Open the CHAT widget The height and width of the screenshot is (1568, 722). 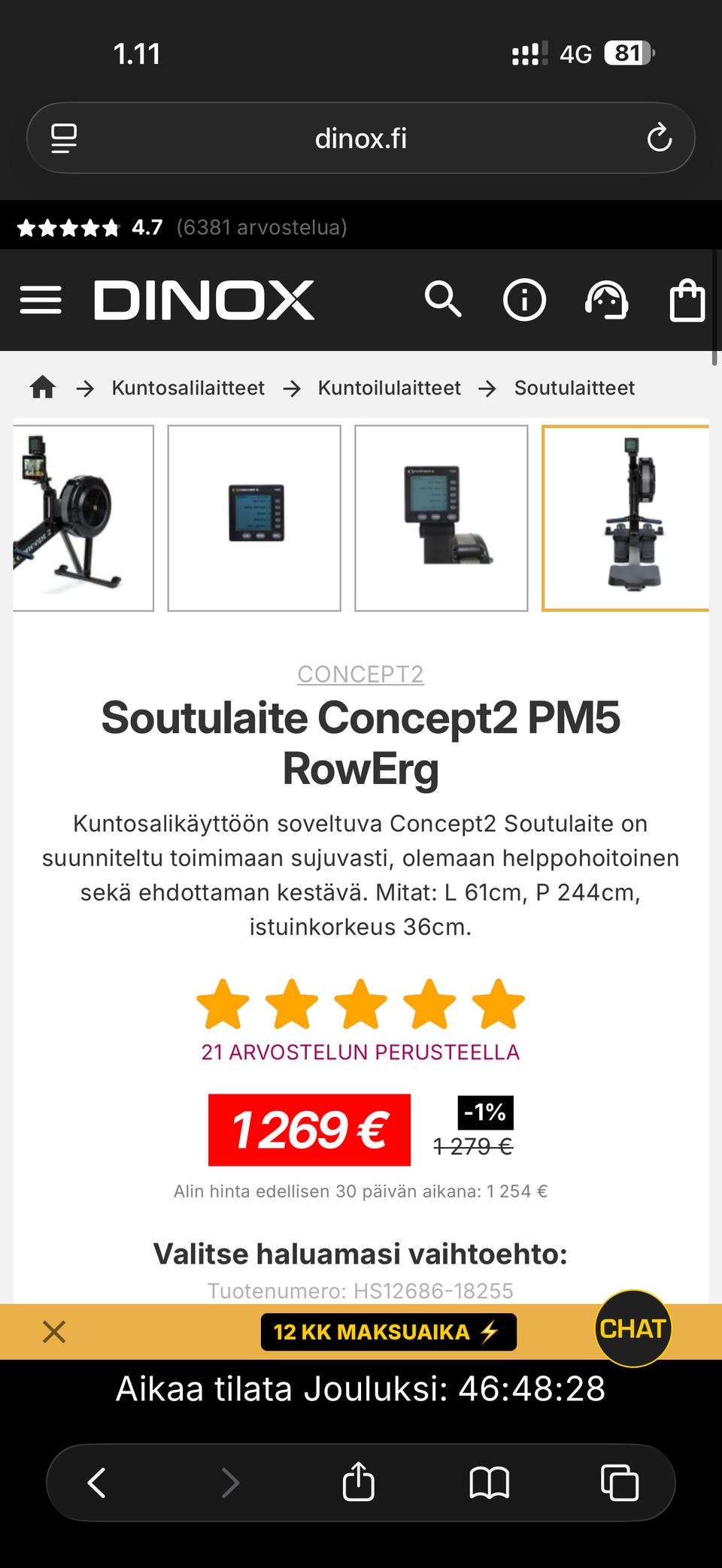pyautogui.click(x=633, y=1328)
